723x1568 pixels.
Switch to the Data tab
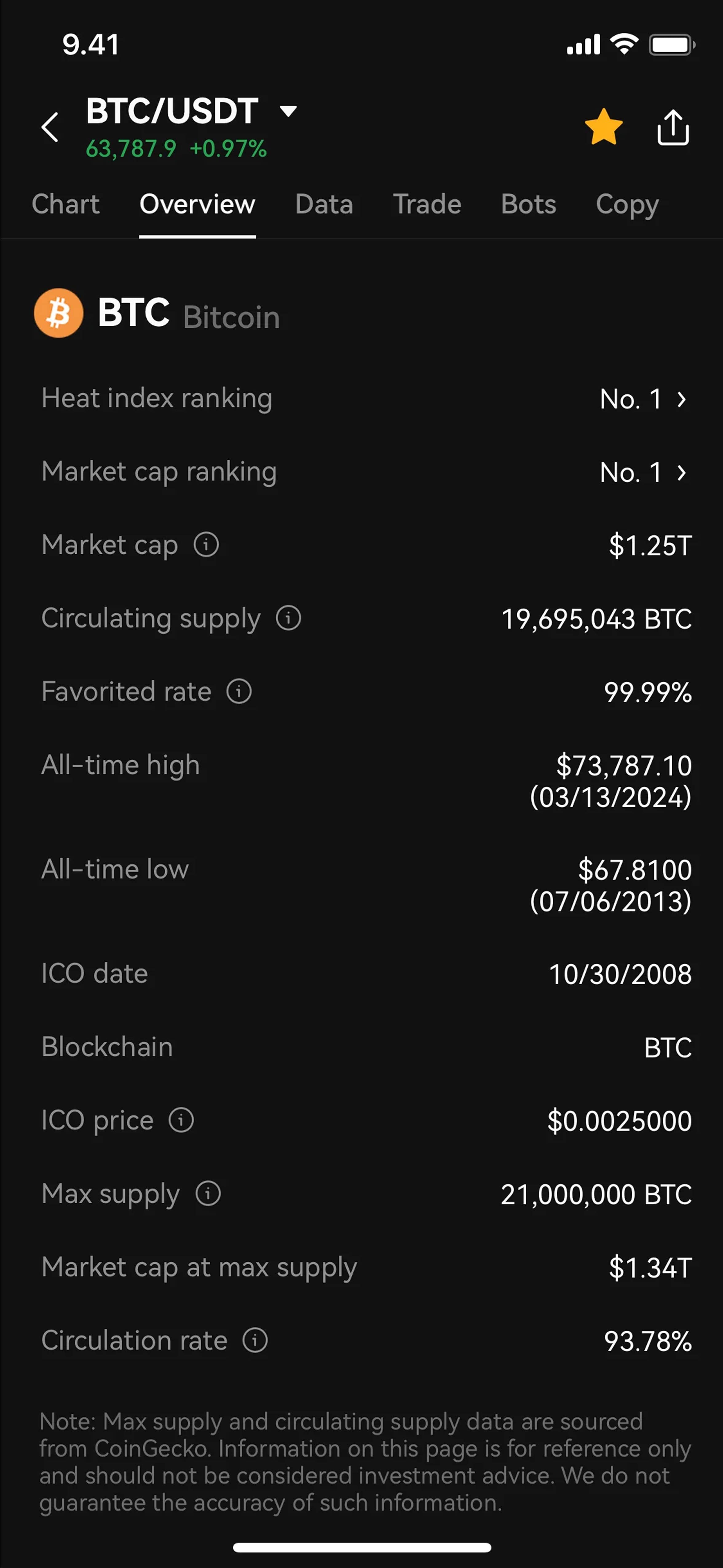(x=324, y=204)
